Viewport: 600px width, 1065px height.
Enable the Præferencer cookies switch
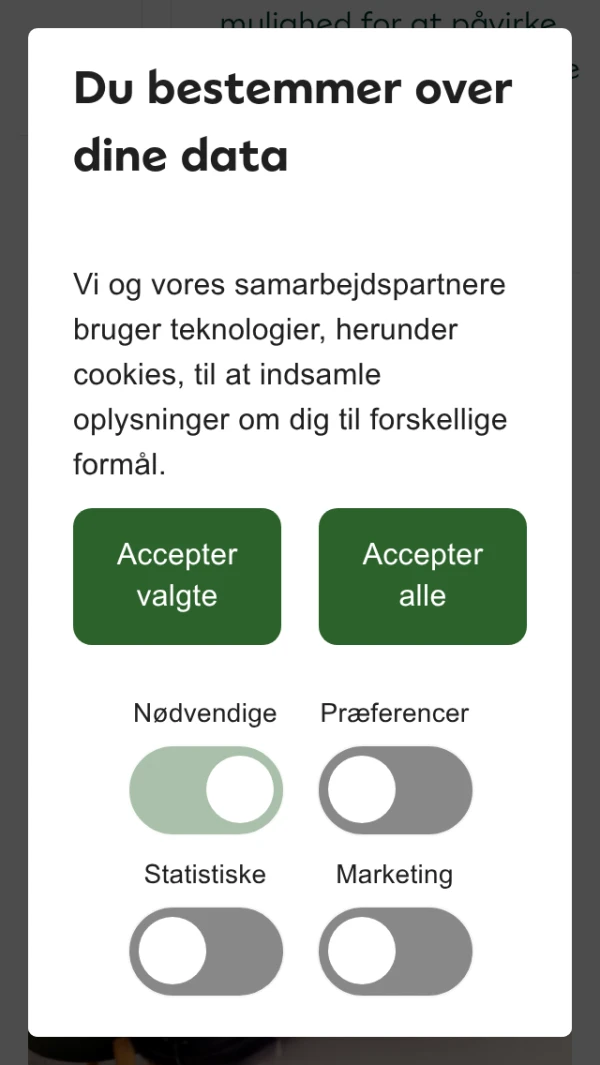[x=395, y=790]
